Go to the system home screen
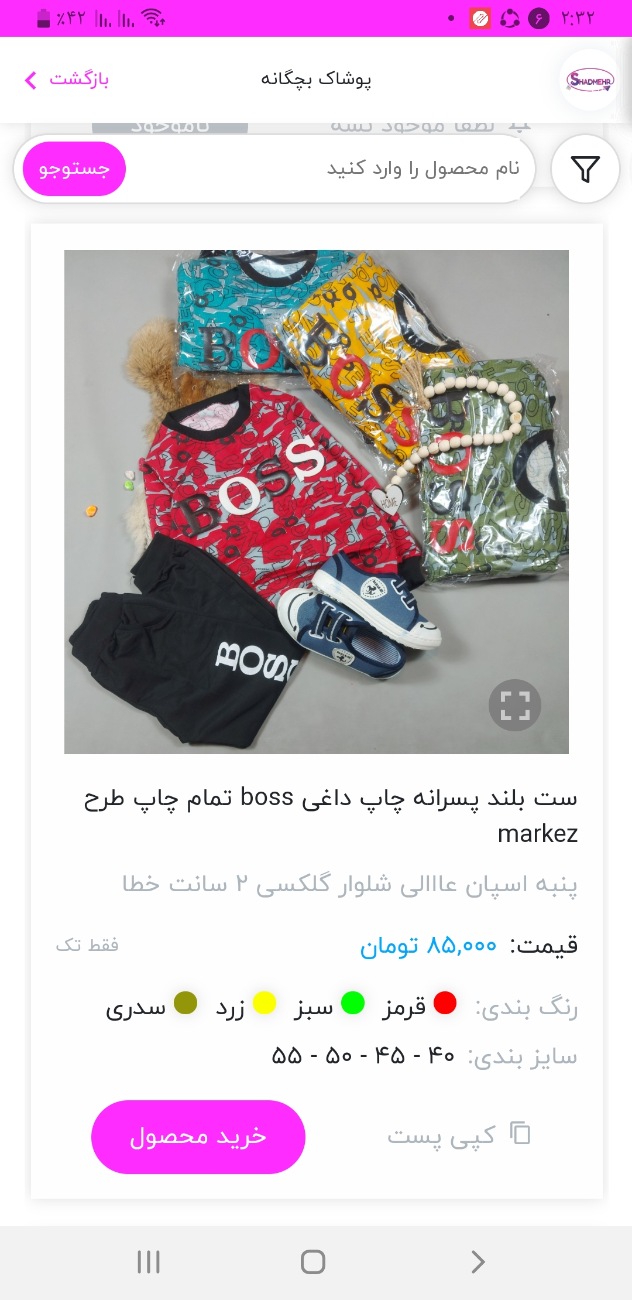632x1300 pixels. [313, 1262]
